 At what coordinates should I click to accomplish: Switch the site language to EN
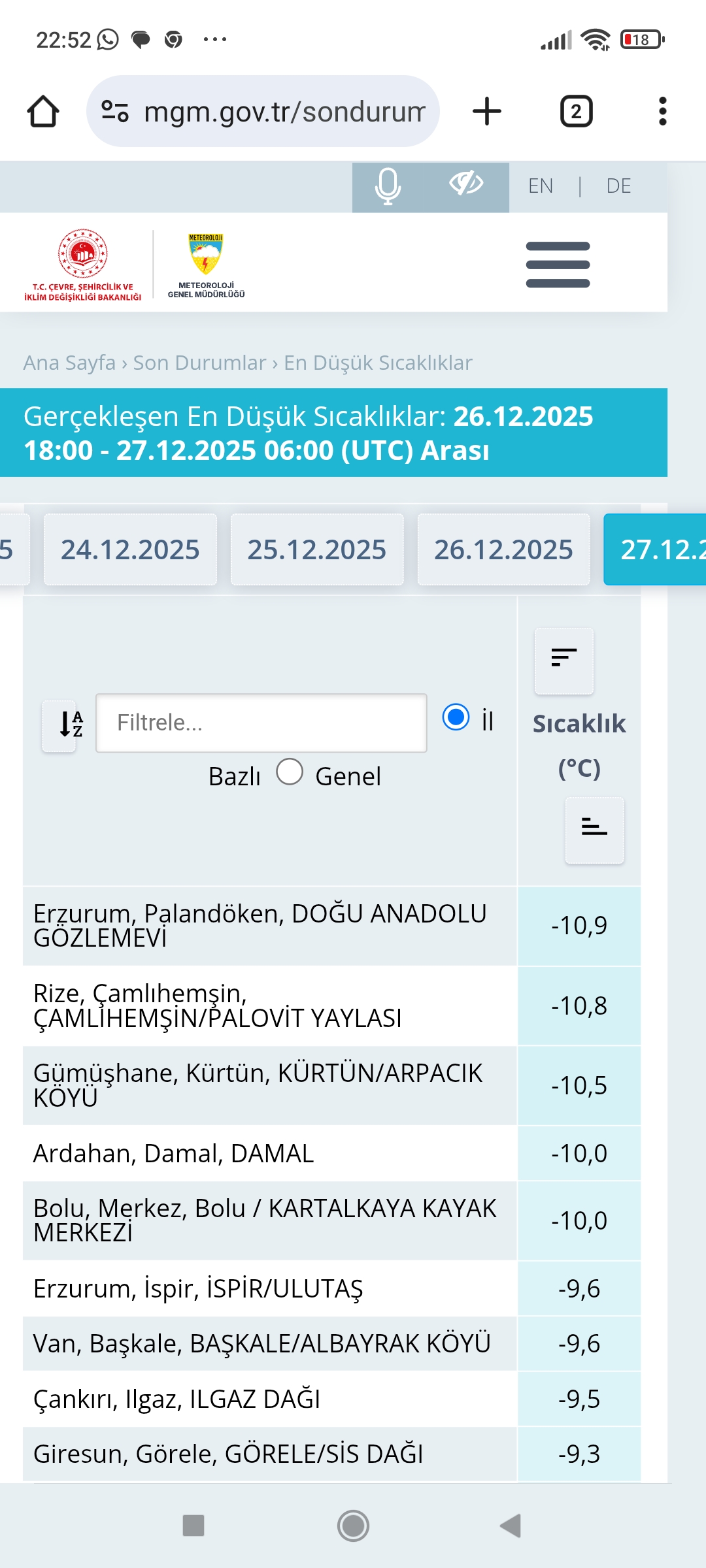pyautogui.click(x=541, y=186)
